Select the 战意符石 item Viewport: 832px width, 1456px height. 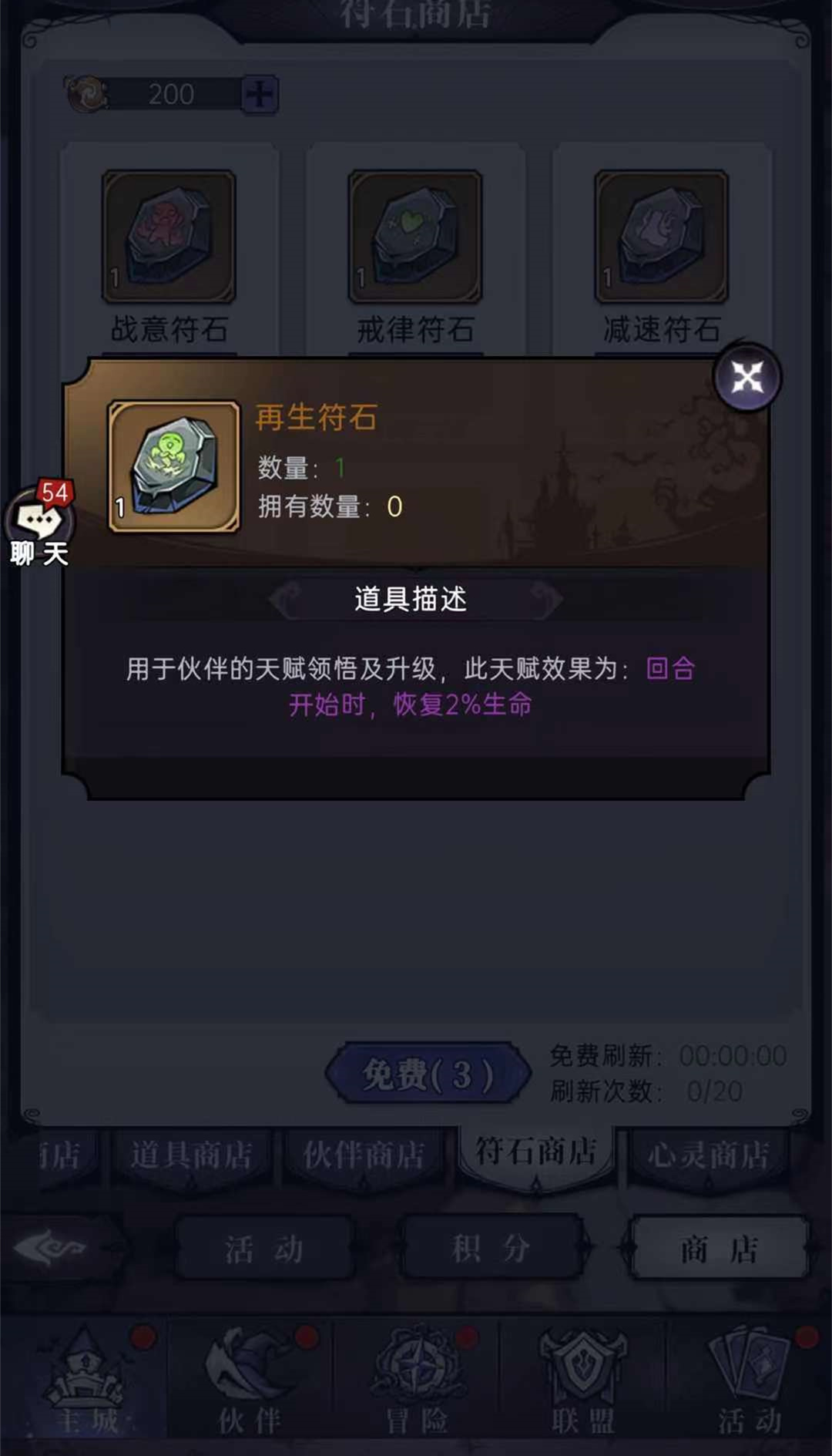[x=169, y=237]
